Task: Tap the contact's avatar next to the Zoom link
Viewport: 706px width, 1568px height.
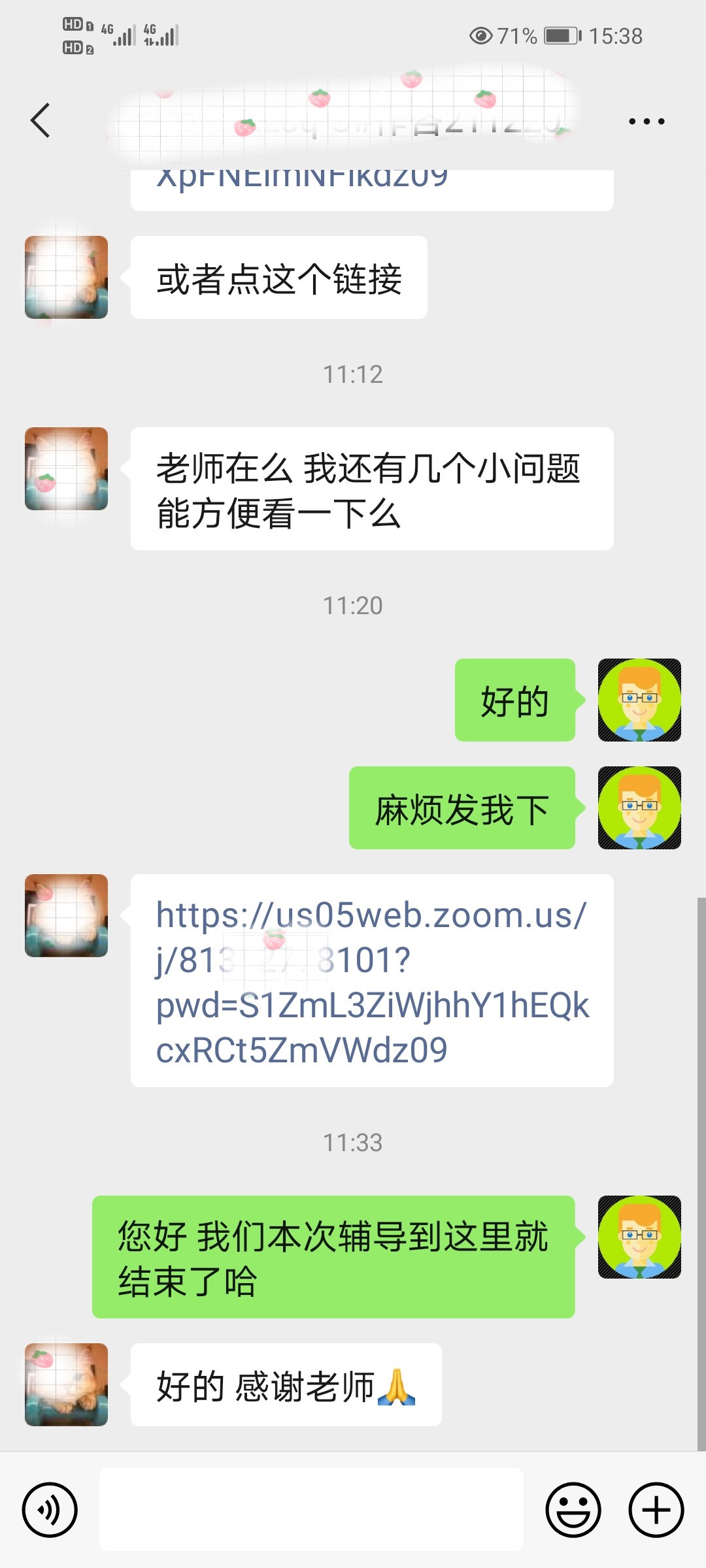Action: click(65, 915)
